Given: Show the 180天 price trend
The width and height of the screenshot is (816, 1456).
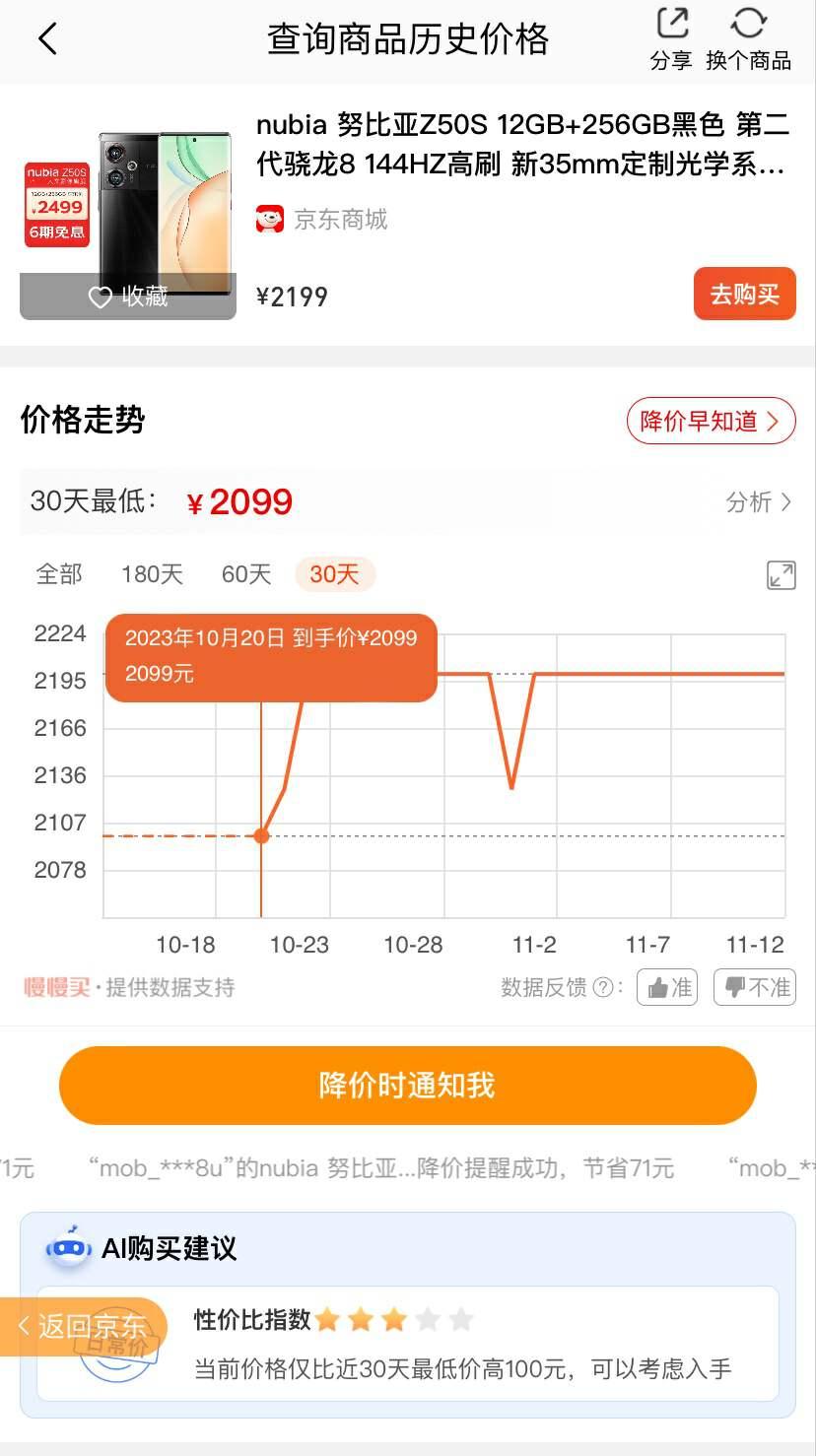Looking at the screenshot, I should [152, 574].
